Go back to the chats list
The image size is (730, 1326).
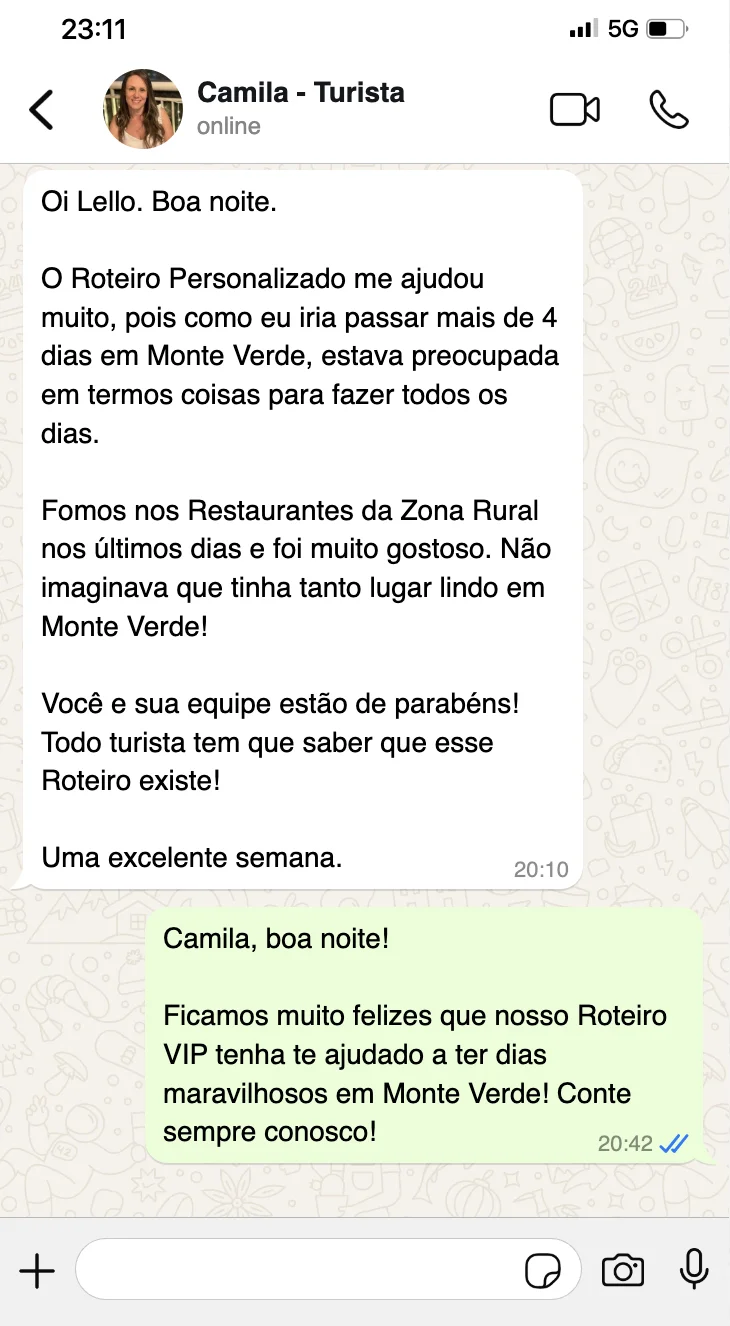(41, 110)
